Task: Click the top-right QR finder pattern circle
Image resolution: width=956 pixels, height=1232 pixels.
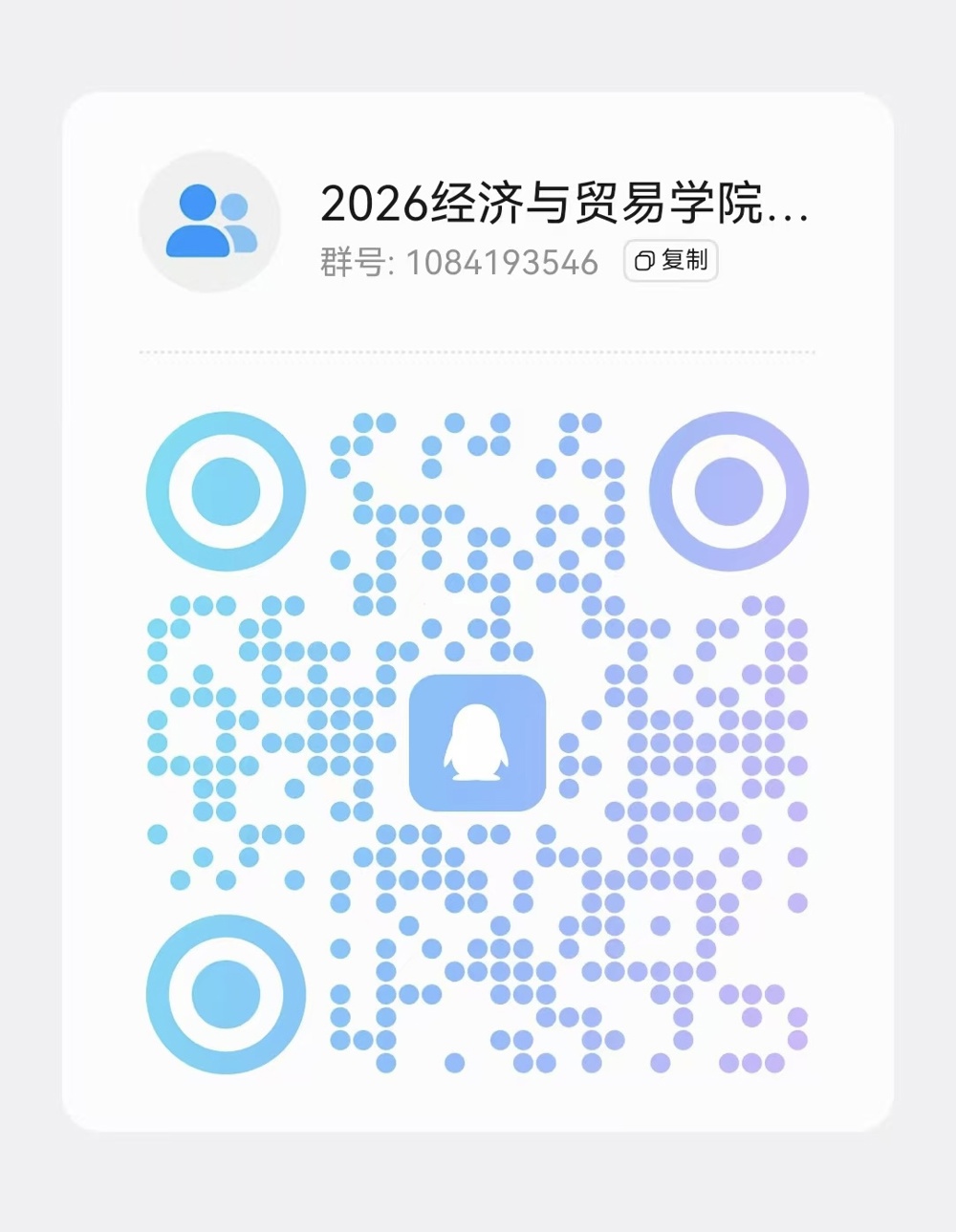Action: click(730, 490)
